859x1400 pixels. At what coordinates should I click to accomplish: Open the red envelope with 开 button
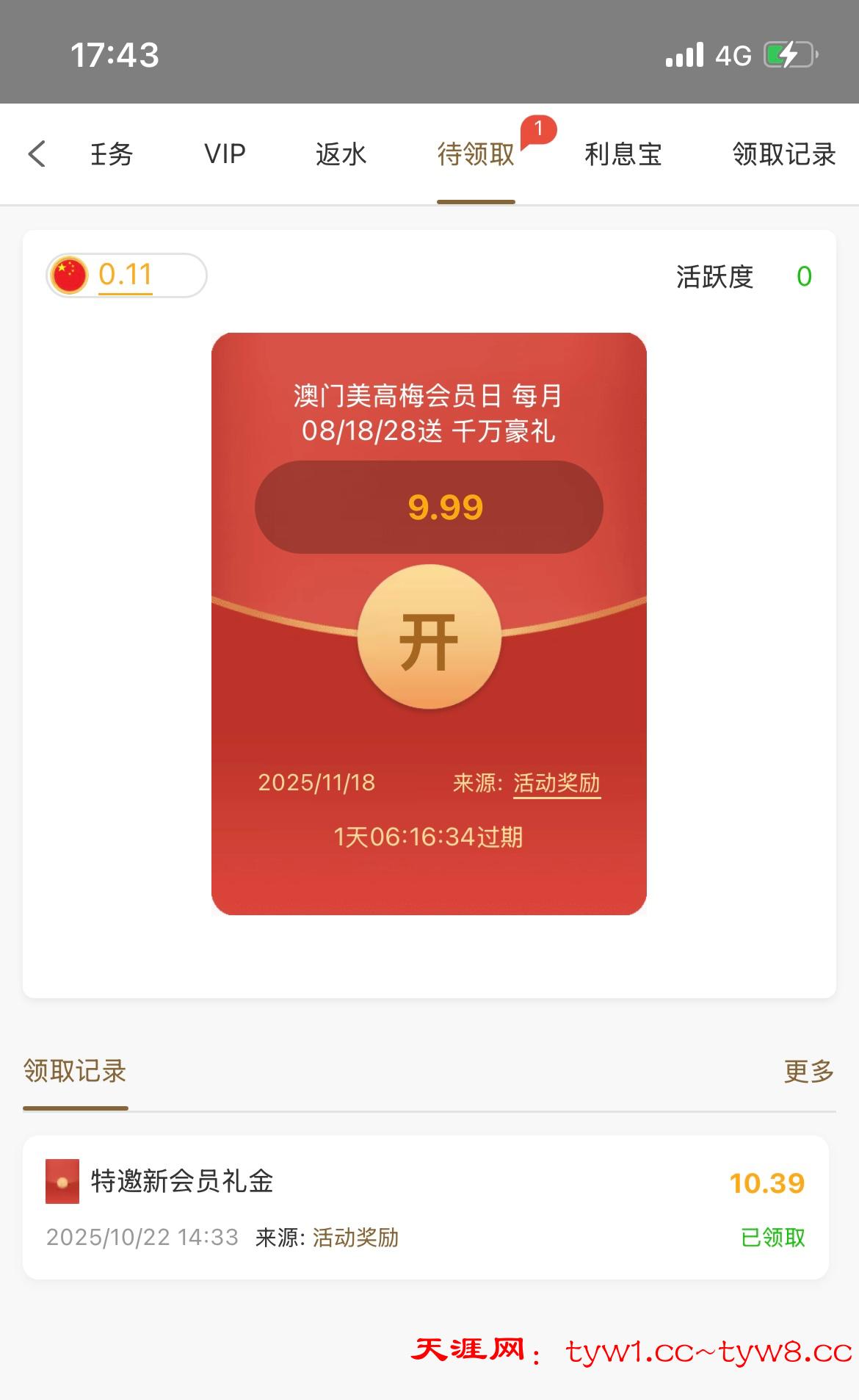click(x=429, y=637)
